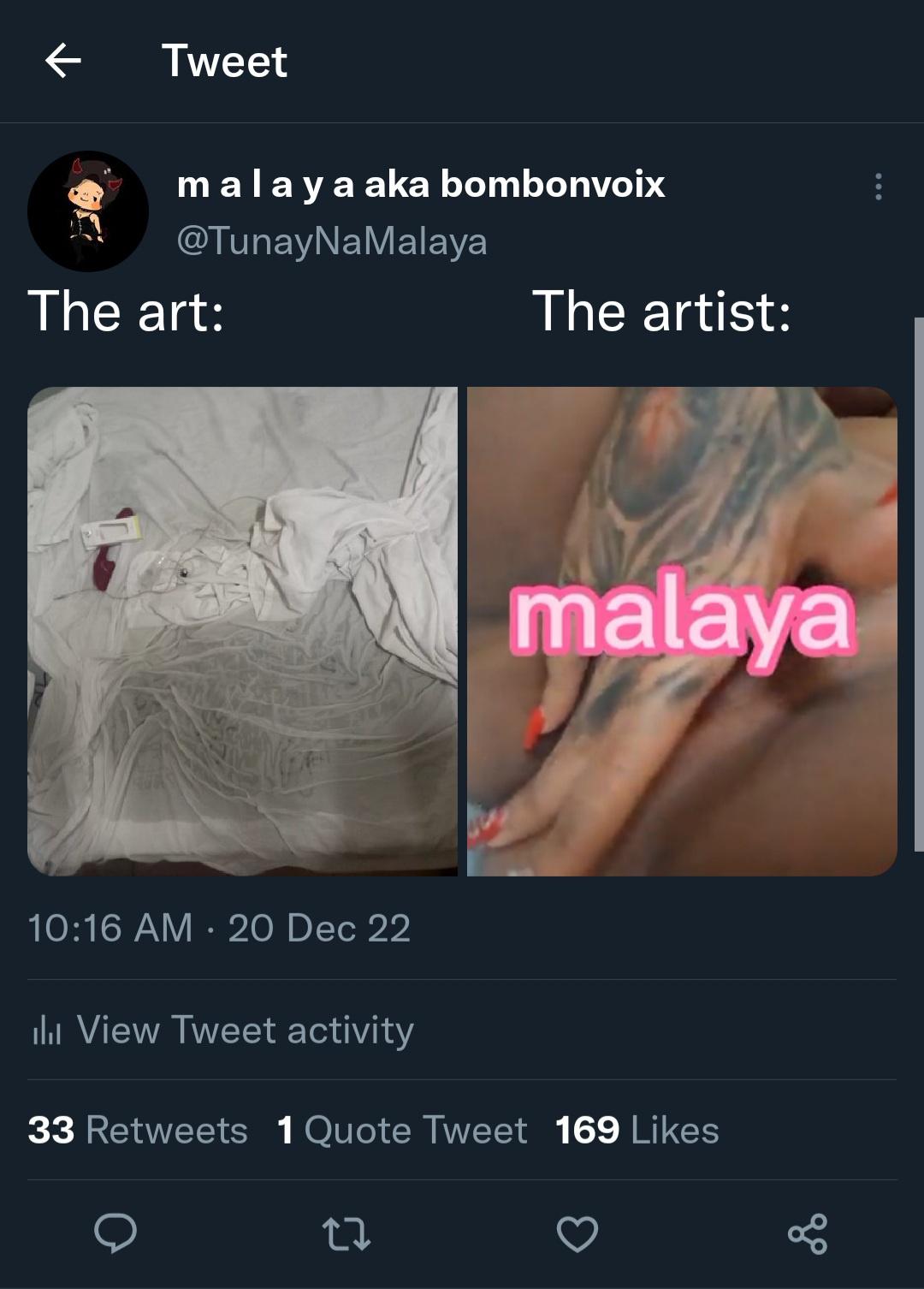Open the @TunayNaMalaya profile handle
The image size is (924, 1289).
point(331,241)
